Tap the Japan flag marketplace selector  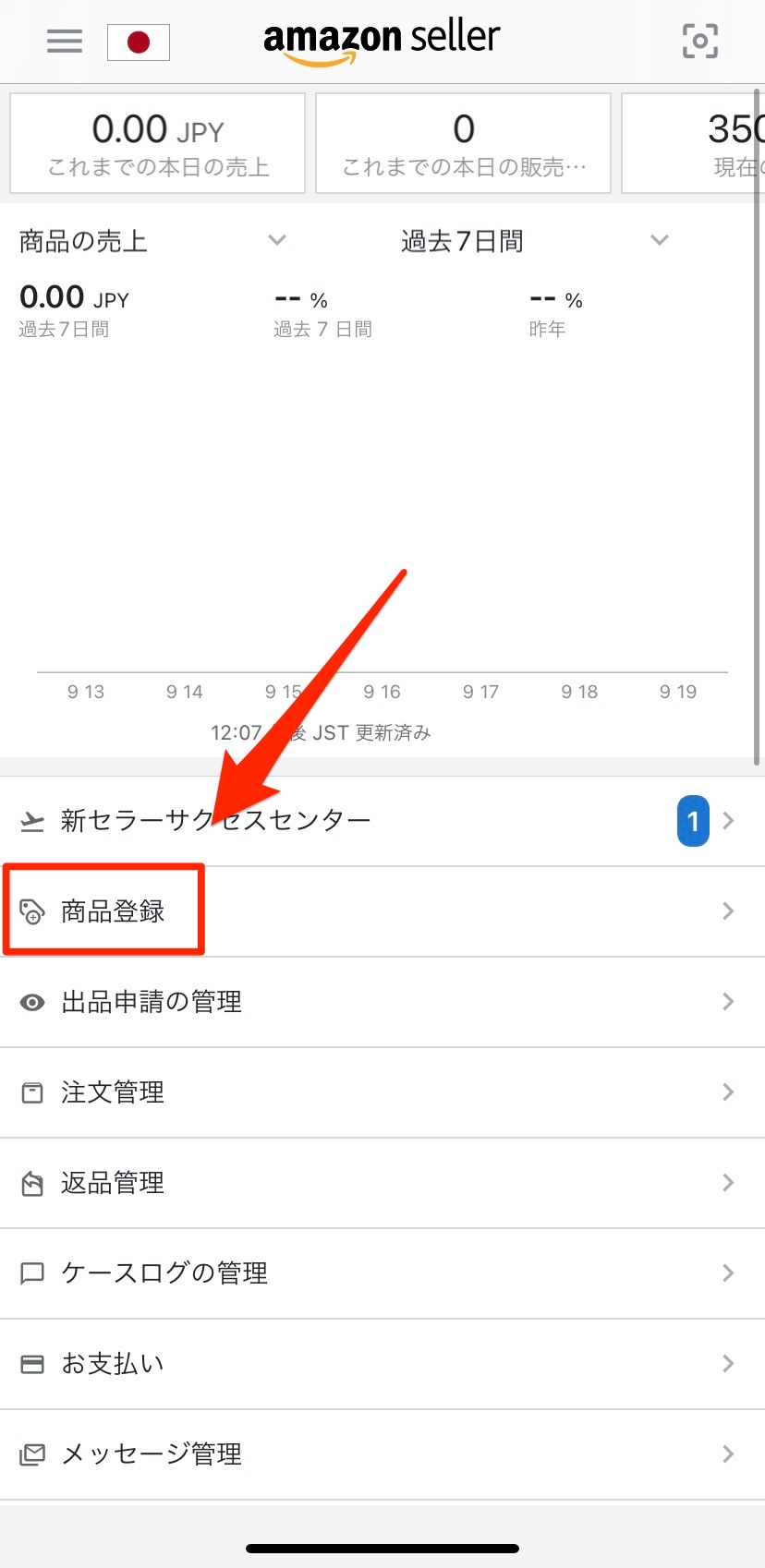pos(139,42)
